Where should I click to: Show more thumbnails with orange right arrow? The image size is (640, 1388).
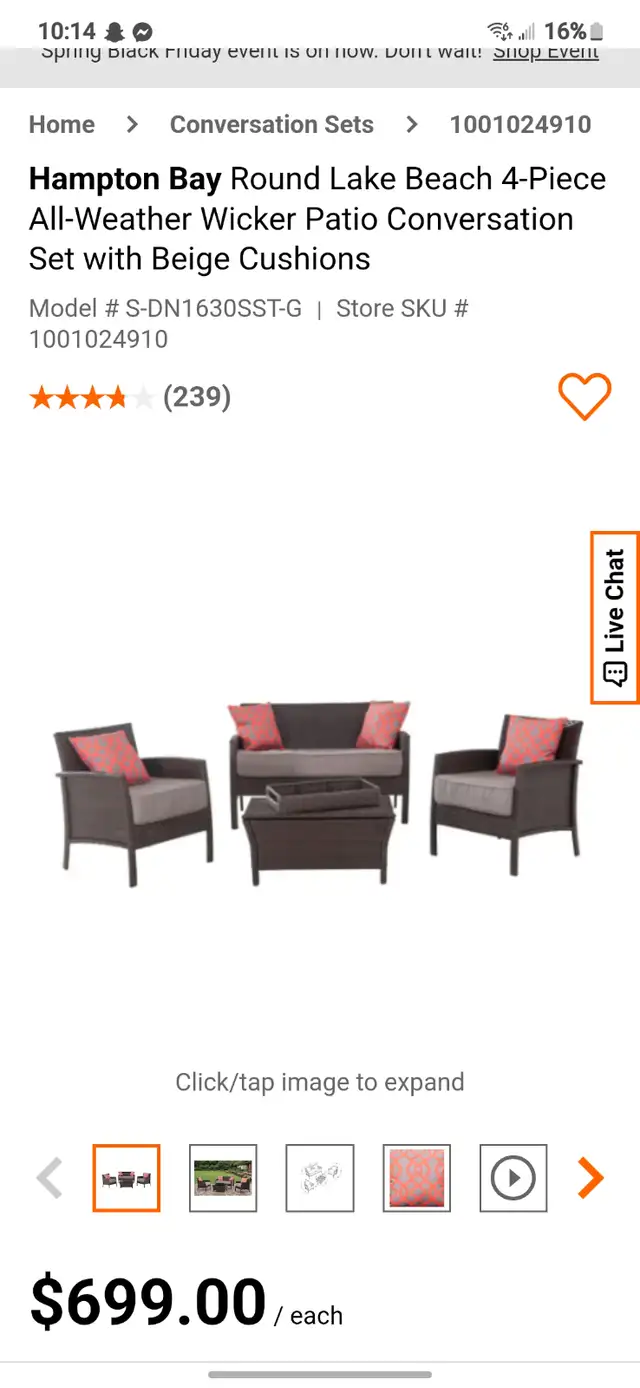tap(591, 1178)
